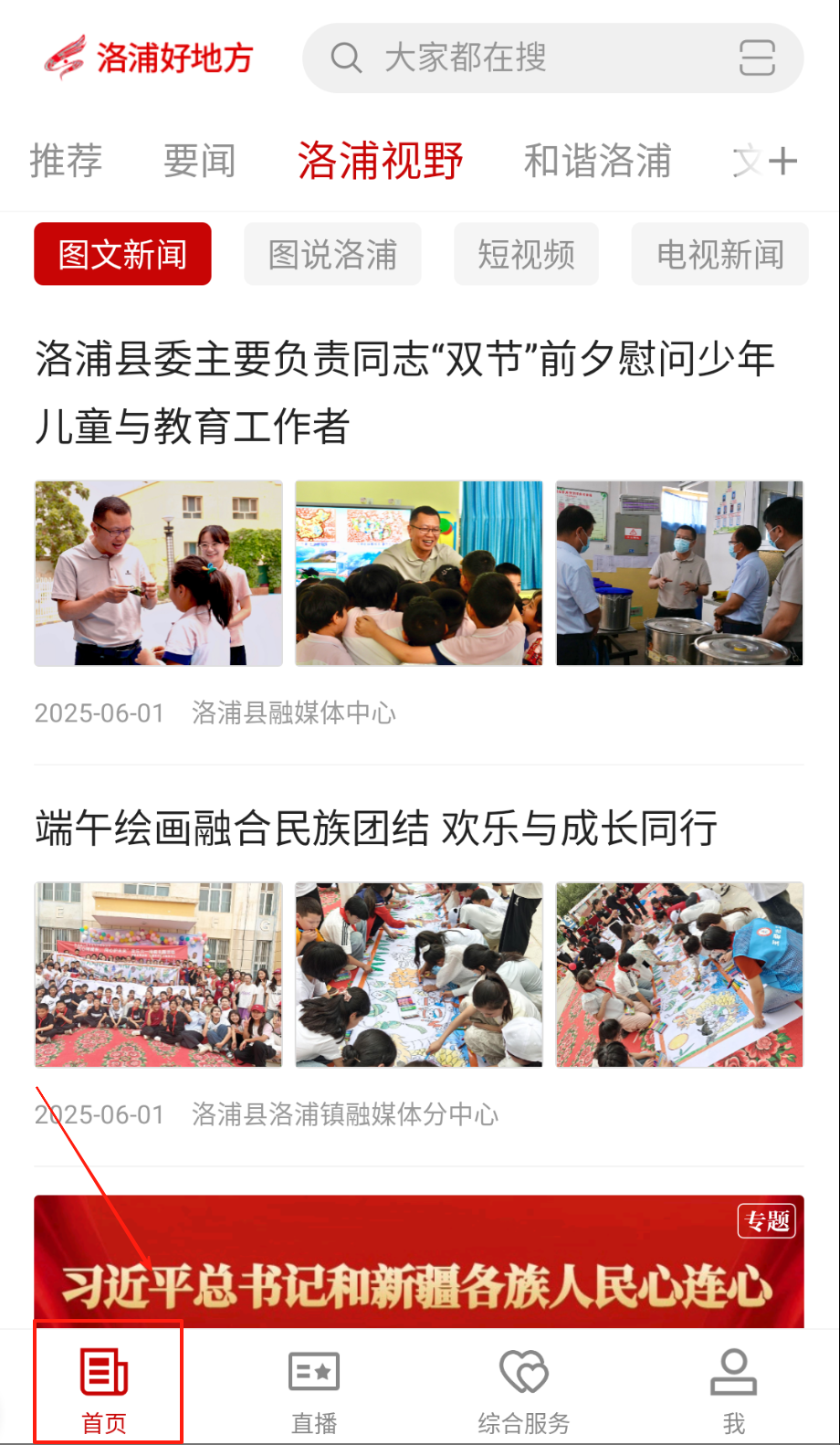Switch to the 推荐 tab
The image size is (840, 1445).
[66, 161]
